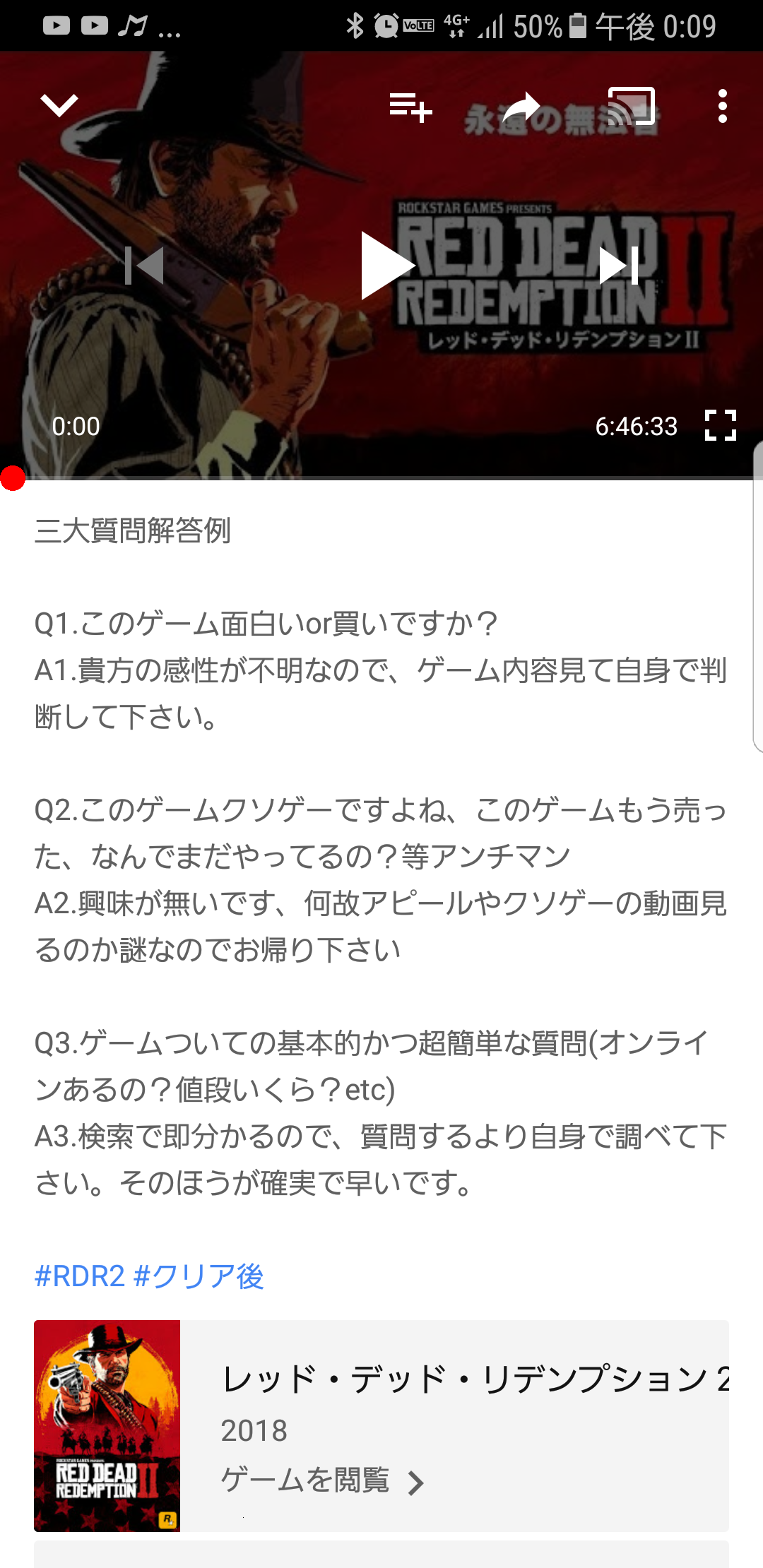Add video to a playlist

[x=410, y=107]
